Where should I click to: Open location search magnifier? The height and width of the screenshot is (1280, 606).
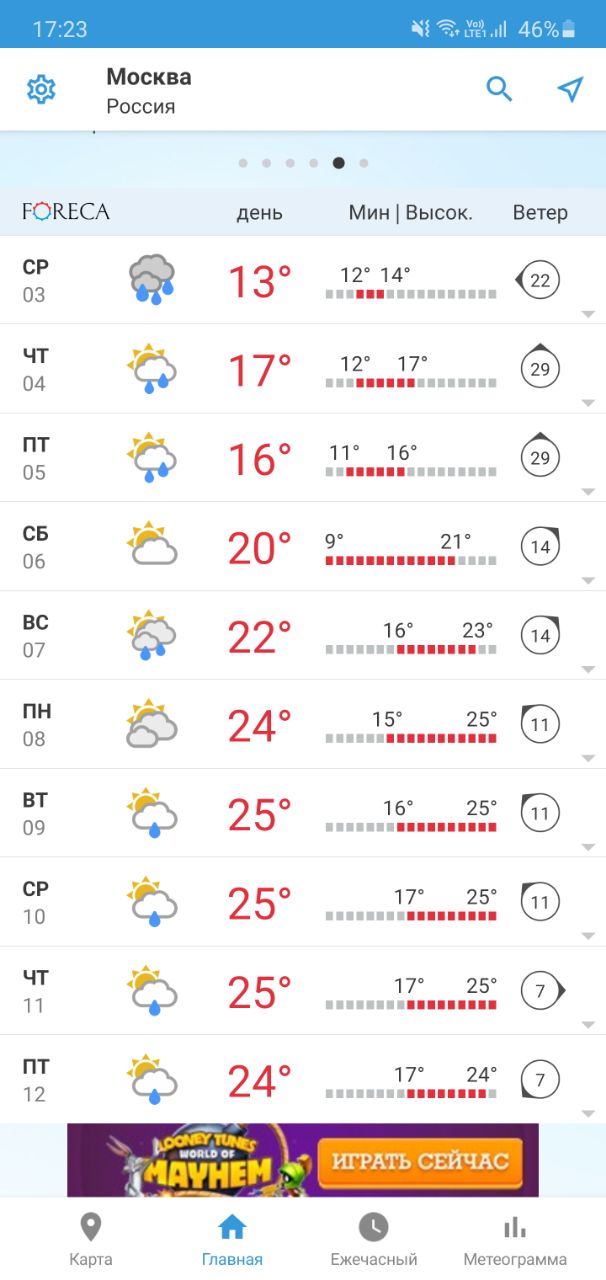click(x=499, y=89)
